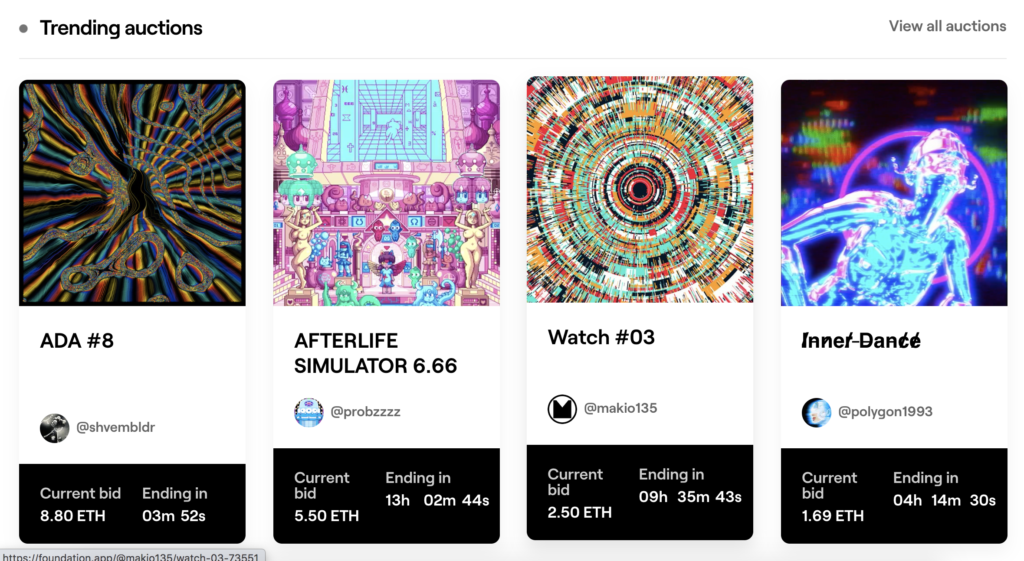Open the ADA #8 auction card
The height and width of the screenshot is (561, 1024).
pos(132,193)
